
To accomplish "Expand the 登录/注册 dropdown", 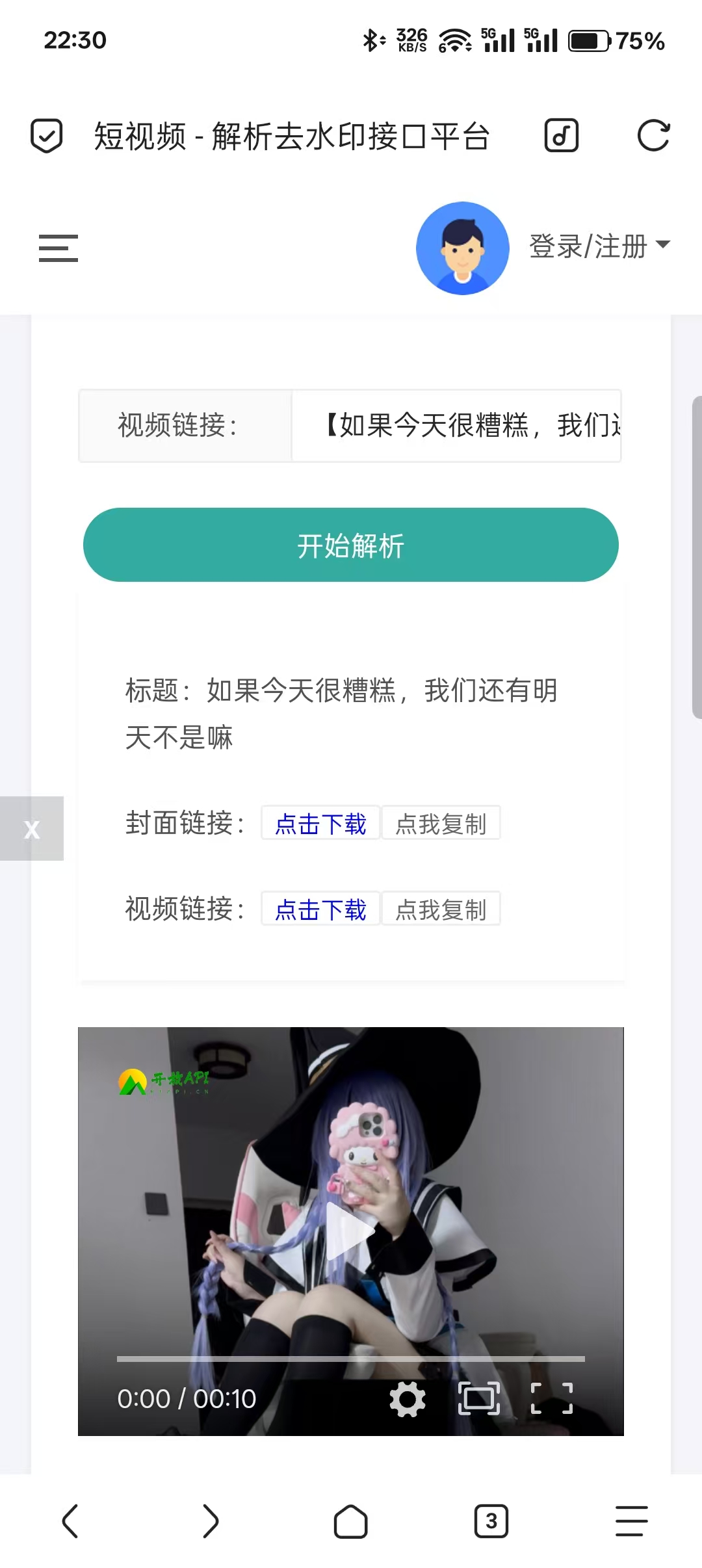I will click(599, 246).
